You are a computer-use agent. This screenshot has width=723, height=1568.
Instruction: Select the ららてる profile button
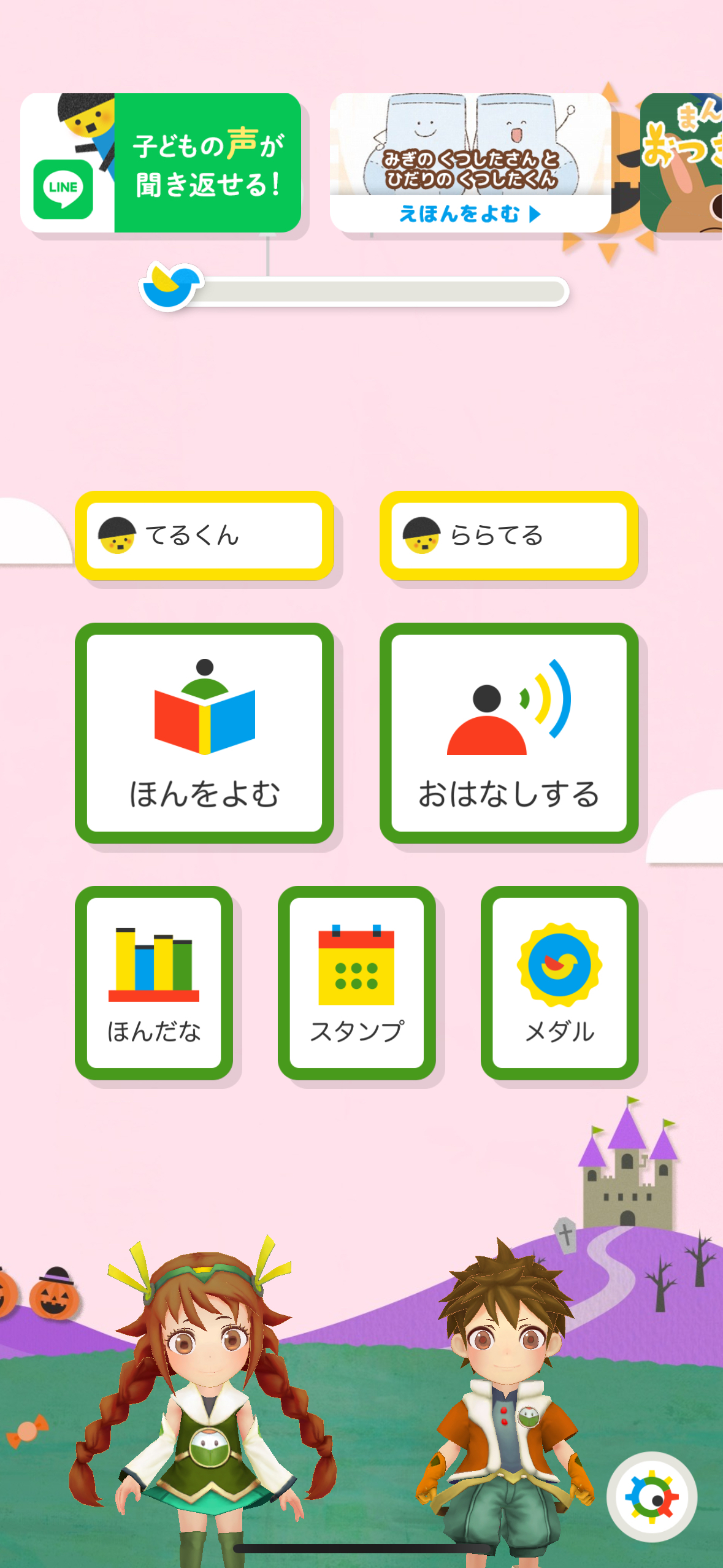click(508, 536)
